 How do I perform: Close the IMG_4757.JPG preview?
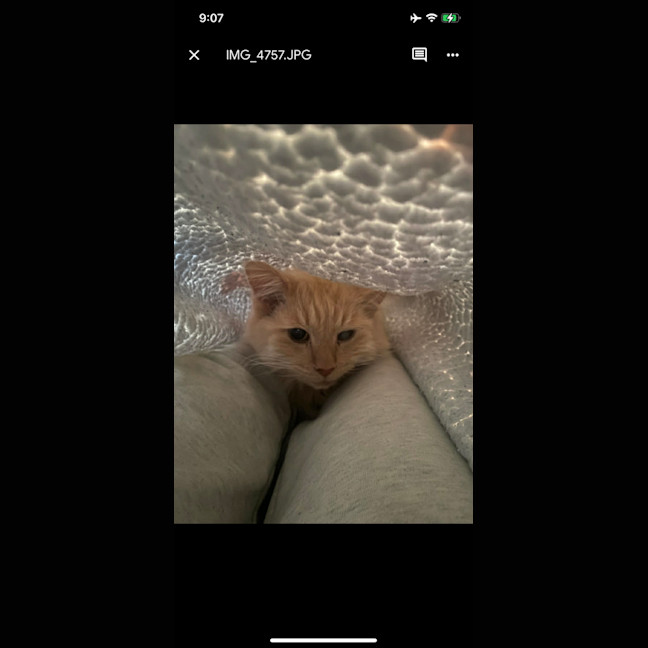pos(194,55)
